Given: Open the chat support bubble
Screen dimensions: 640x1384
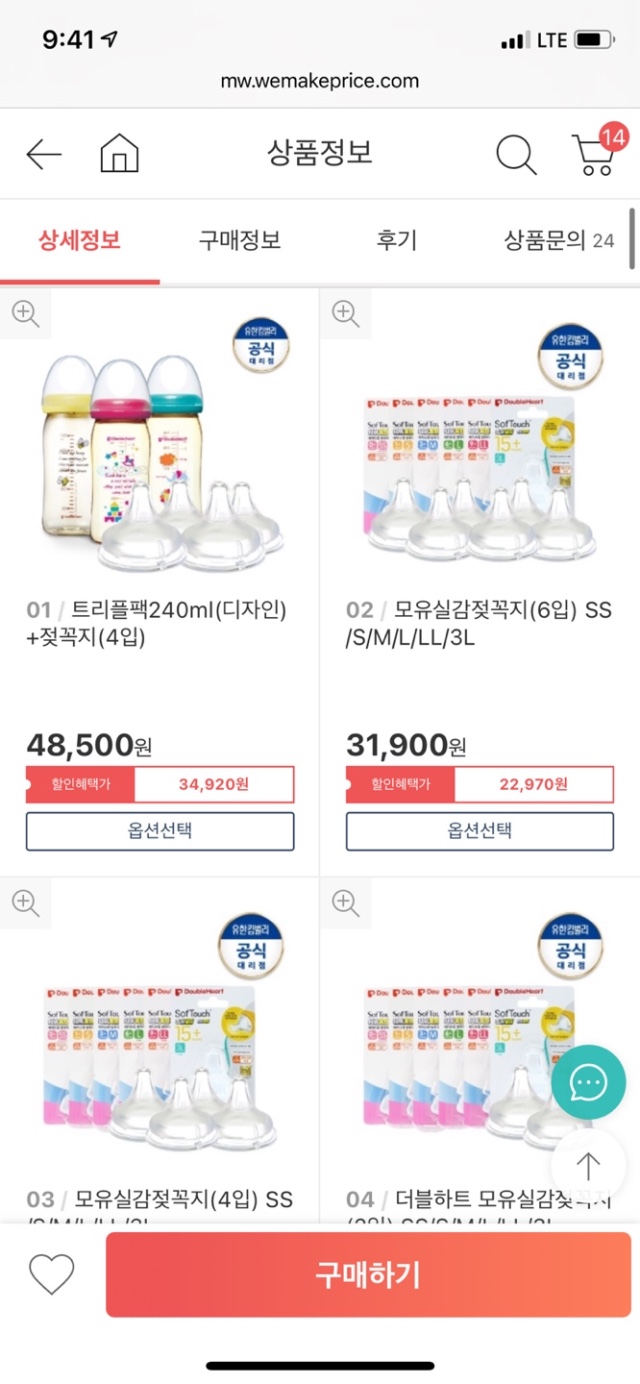Looking at the screenshot, I should click(588, 1082).
